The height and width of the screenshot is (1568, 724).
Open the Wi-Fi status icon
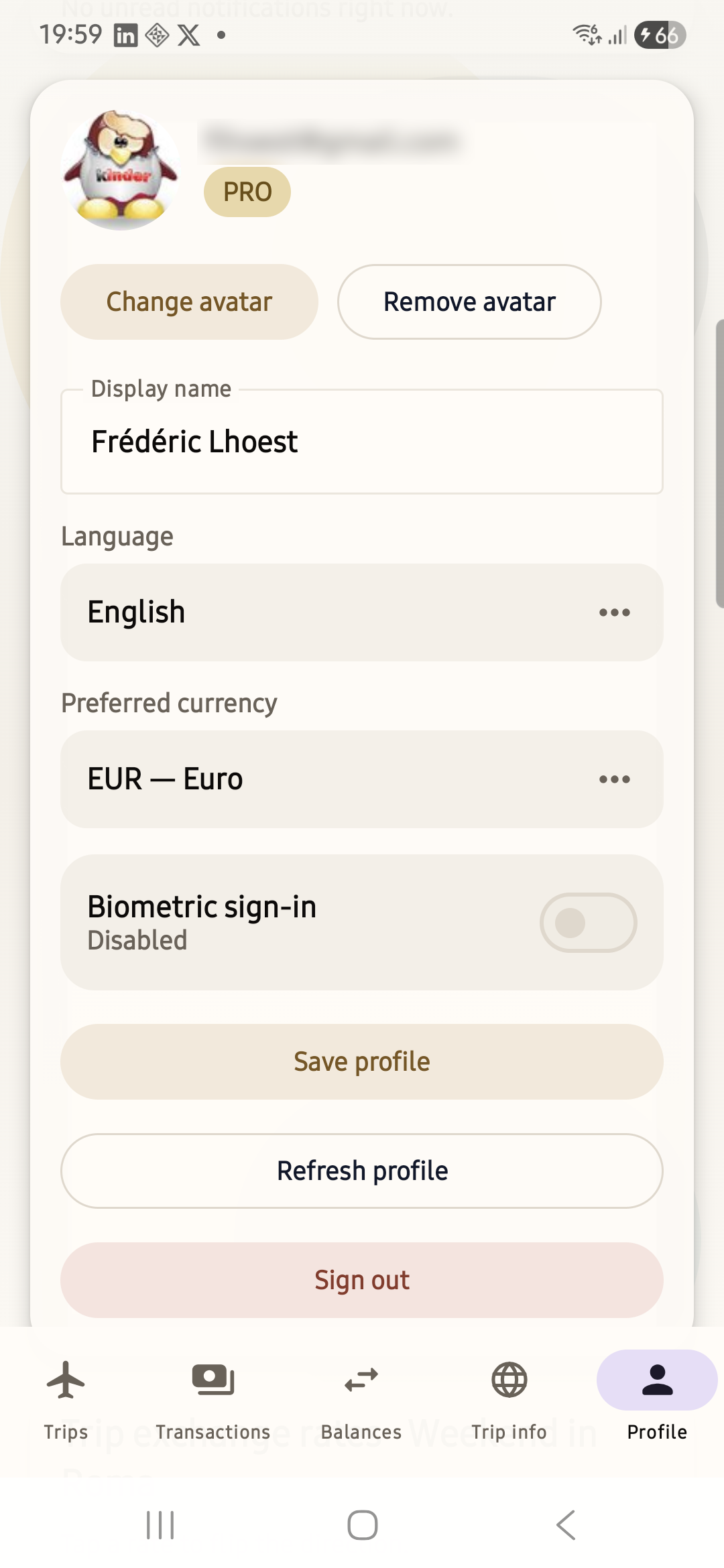coord(586,35)
